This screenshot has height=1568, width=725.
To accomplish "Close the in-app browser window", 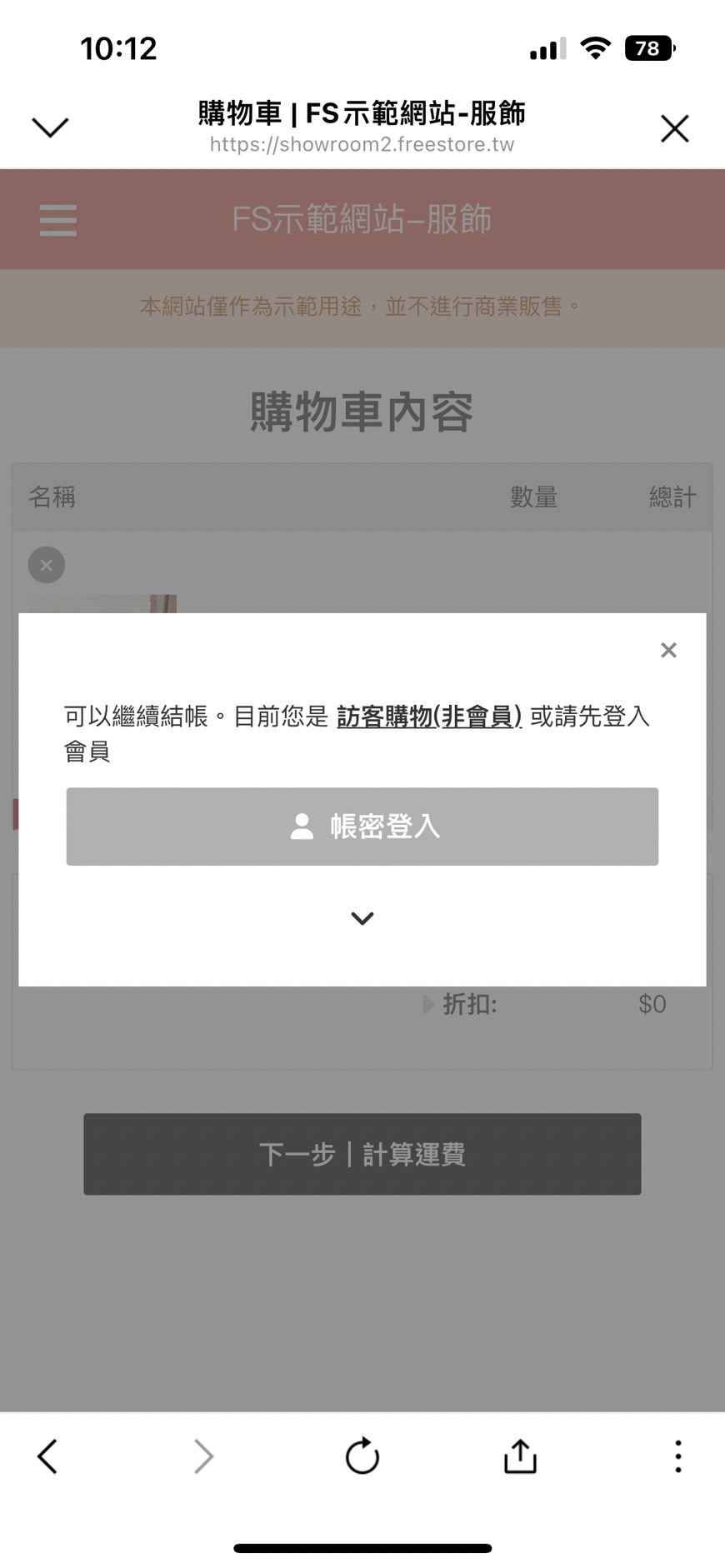I will (674, 128).
